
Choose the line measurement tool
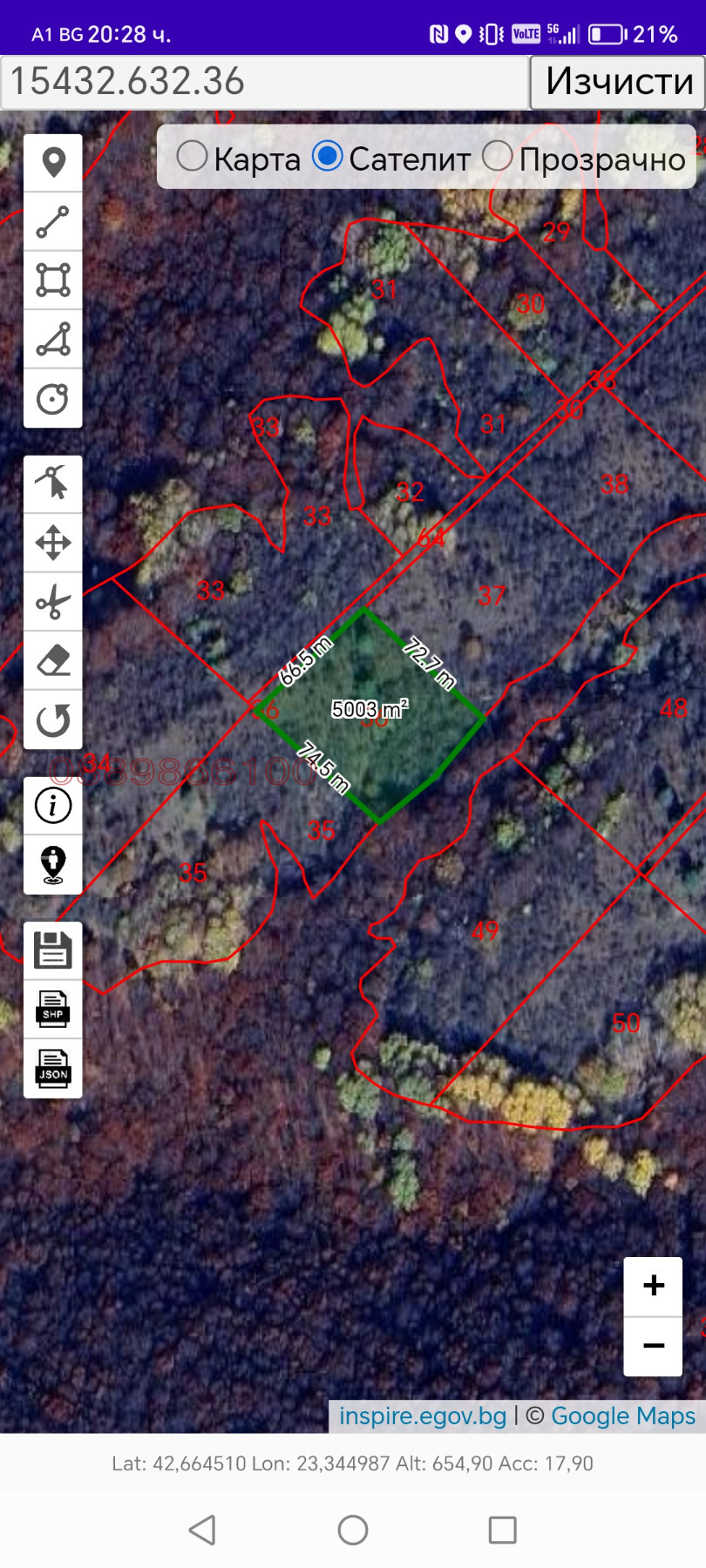(x=53, y=221)
